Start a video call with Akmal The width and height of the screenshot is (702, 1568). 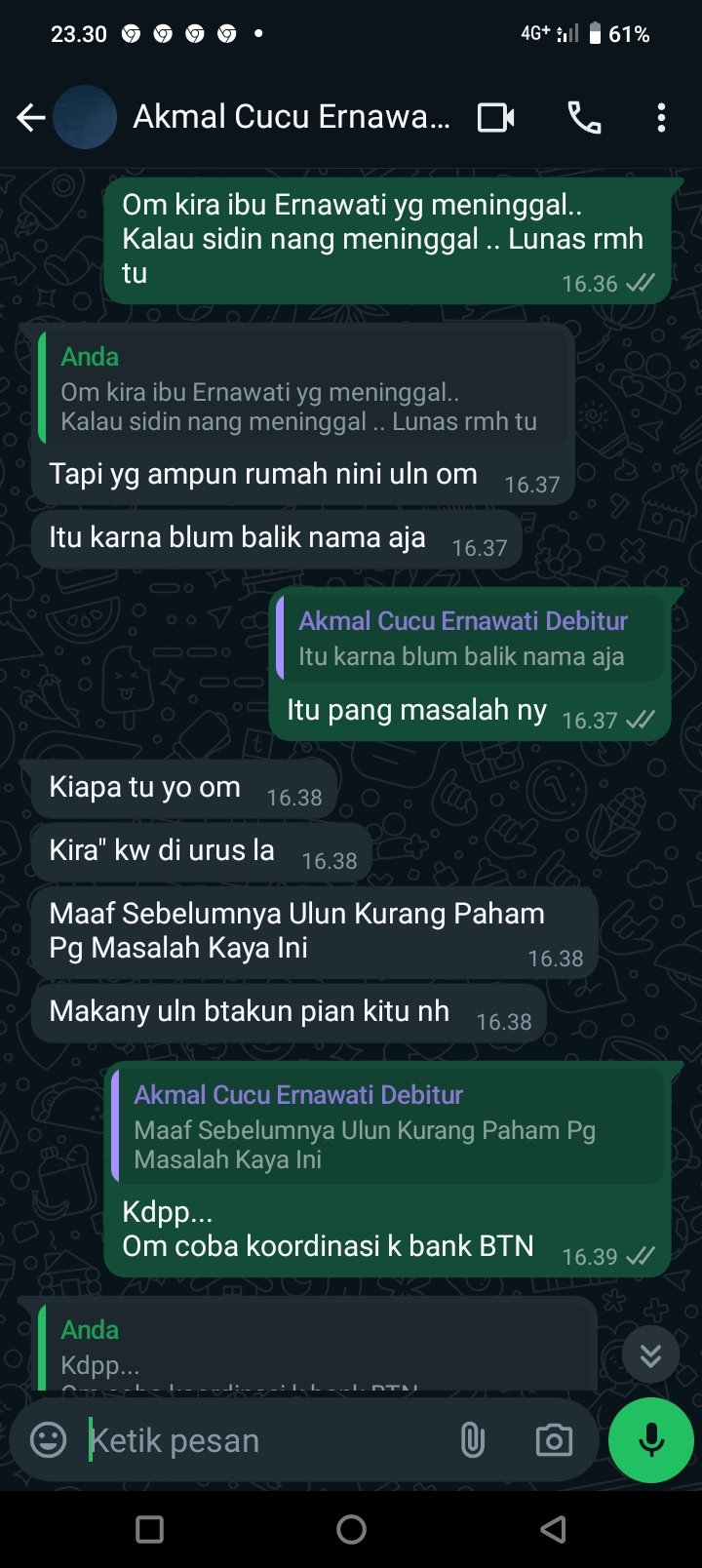496,118
